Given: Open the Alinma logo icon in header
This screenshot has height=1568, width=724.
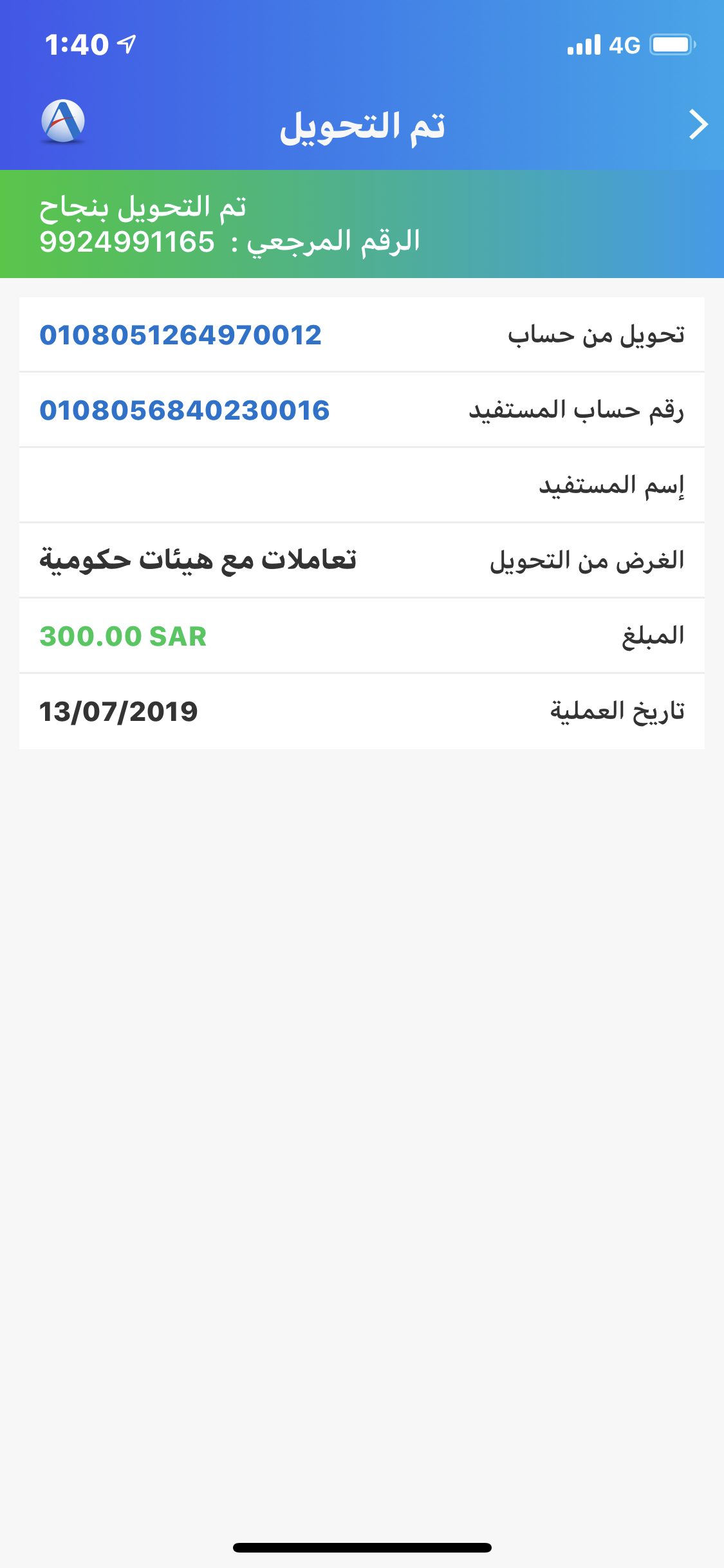Looking at the screenshot, I should tap(63, 122).
